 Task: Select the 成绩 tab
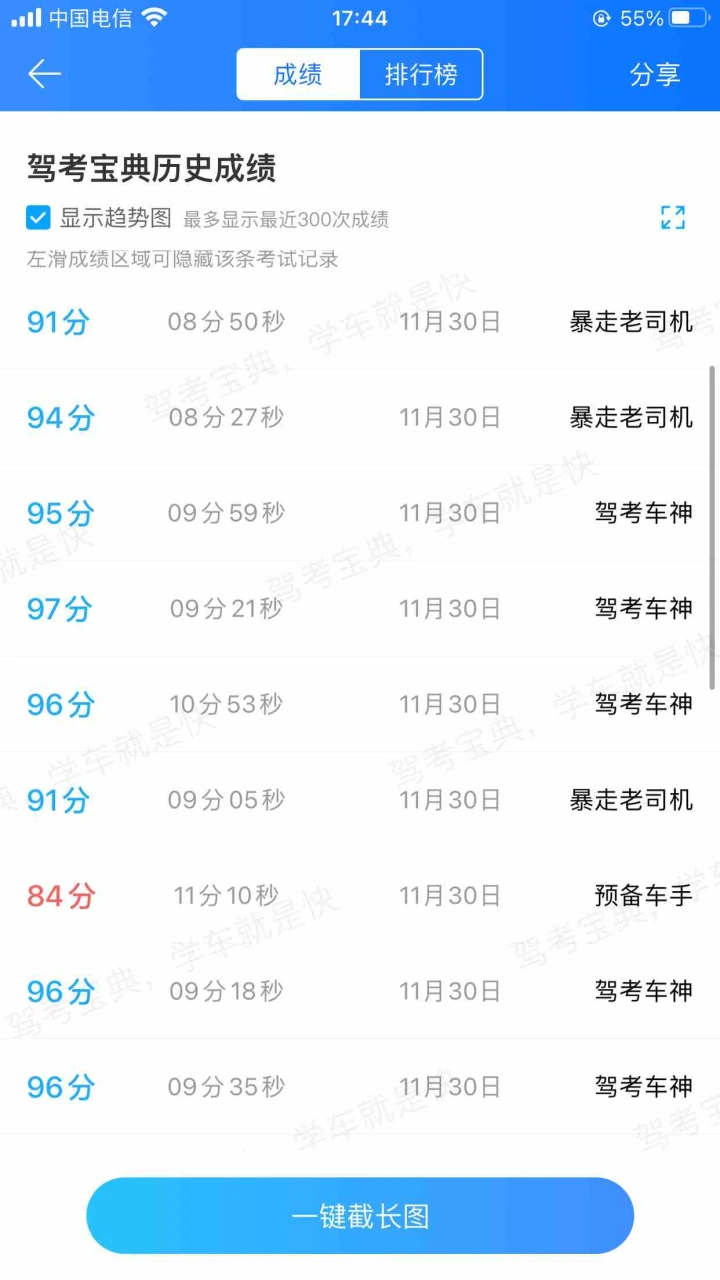click(x=298, y=74)
